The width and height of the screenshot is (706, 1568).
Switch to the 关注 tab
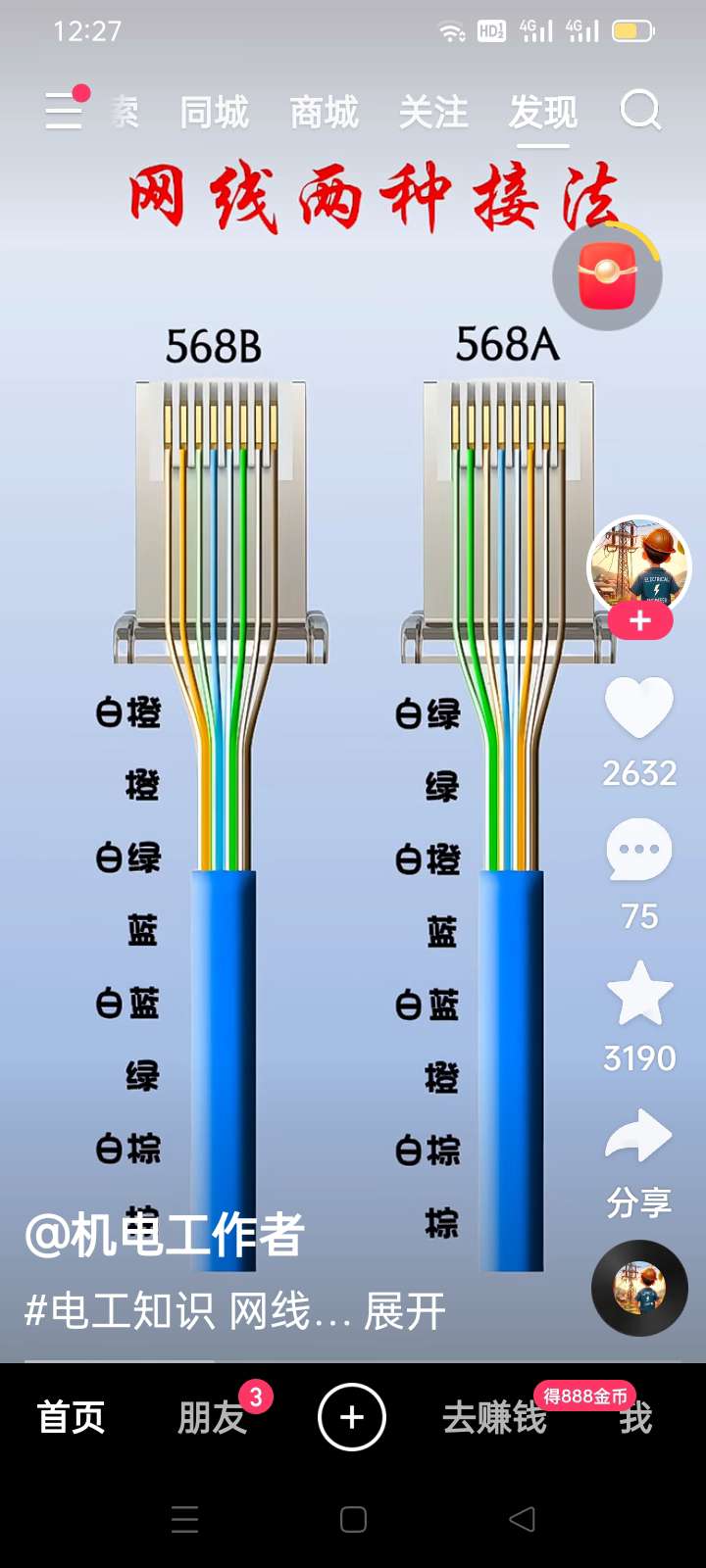433,112
